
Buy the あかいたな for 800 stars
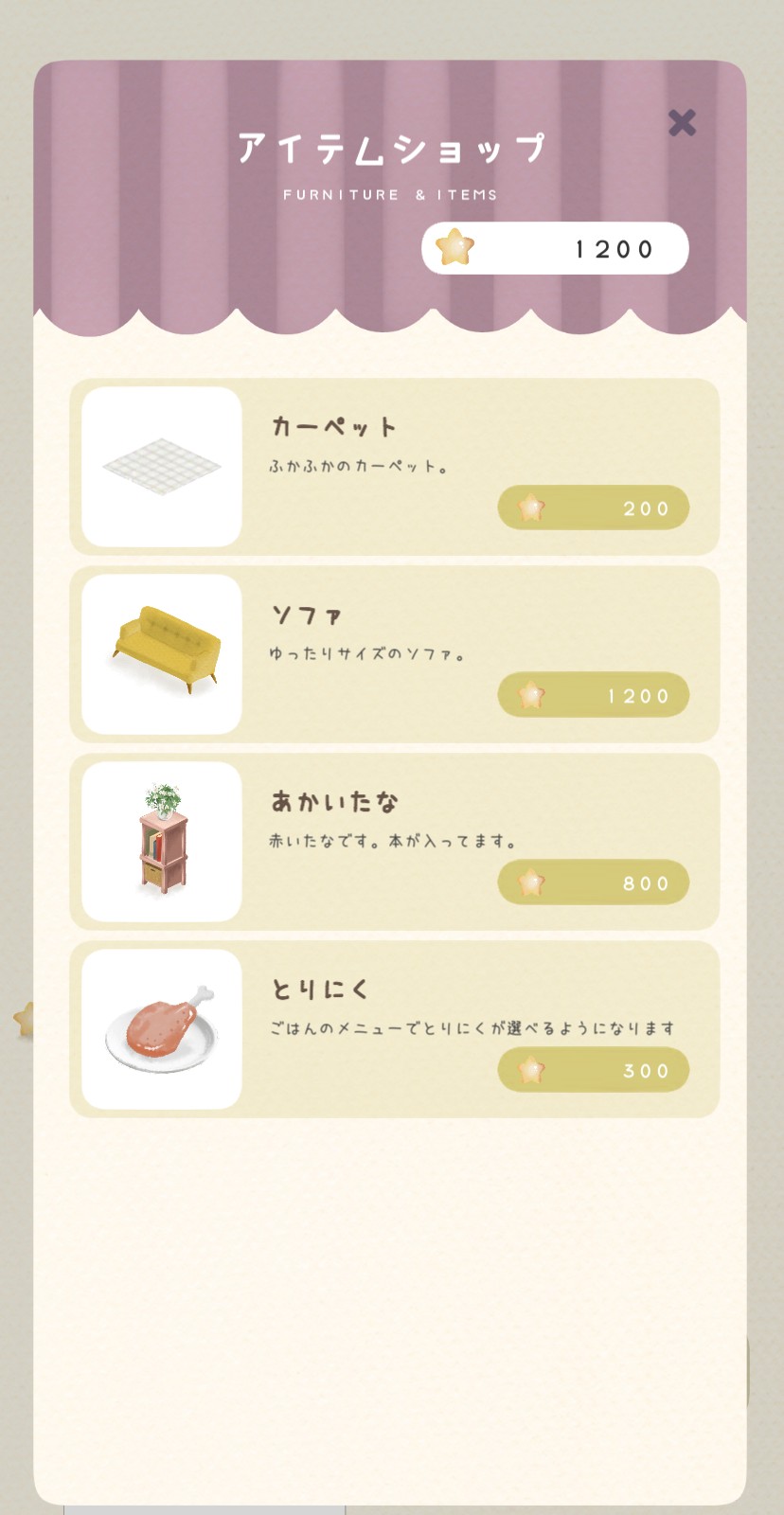coord(593,883)
